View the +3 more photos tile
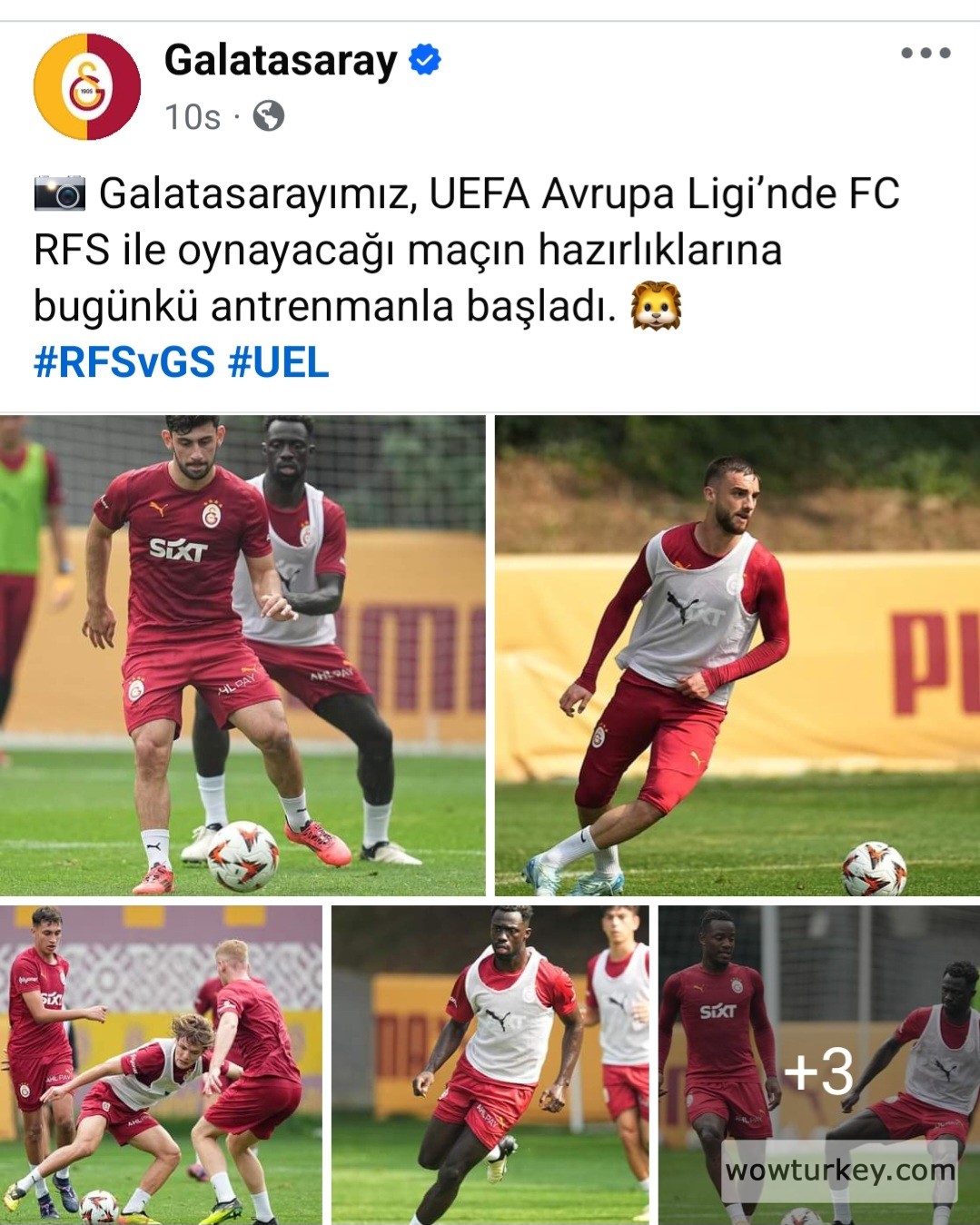This screenshot has height=1225, width=980. 818,1064
